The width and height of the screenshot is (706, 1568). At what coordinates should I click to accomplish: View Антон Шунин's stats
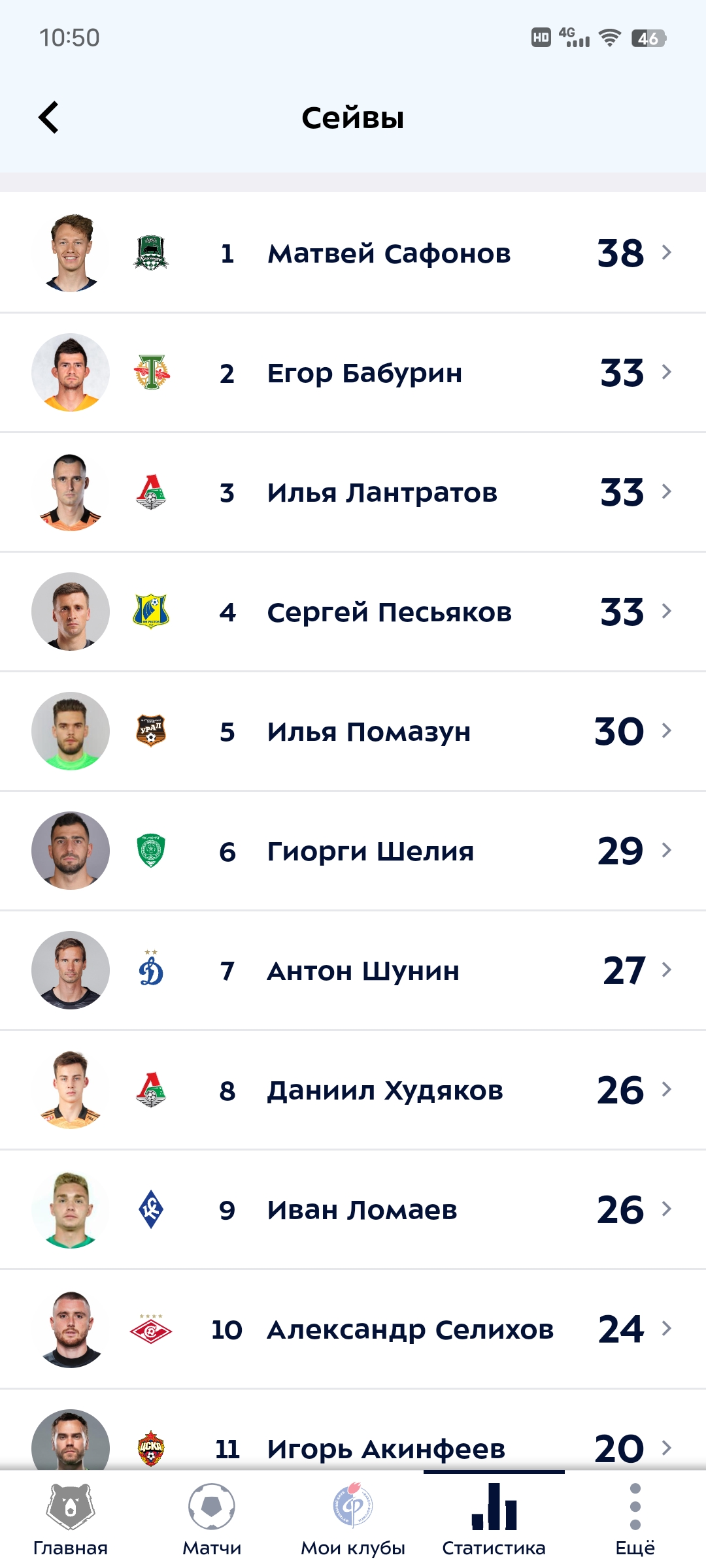coord(363,971)
